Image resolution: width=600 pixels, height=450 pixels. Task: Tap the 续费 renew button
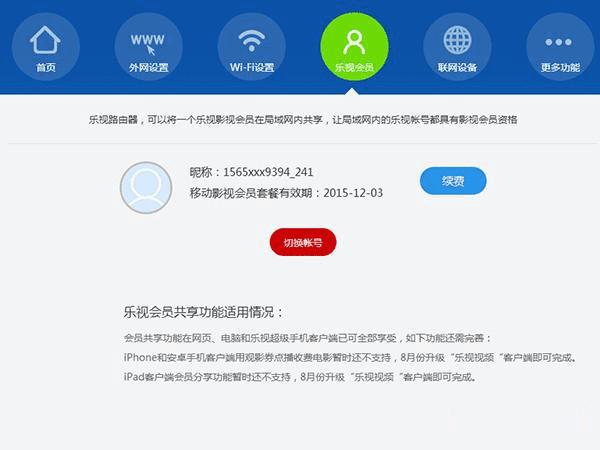(x=452, y=182)
